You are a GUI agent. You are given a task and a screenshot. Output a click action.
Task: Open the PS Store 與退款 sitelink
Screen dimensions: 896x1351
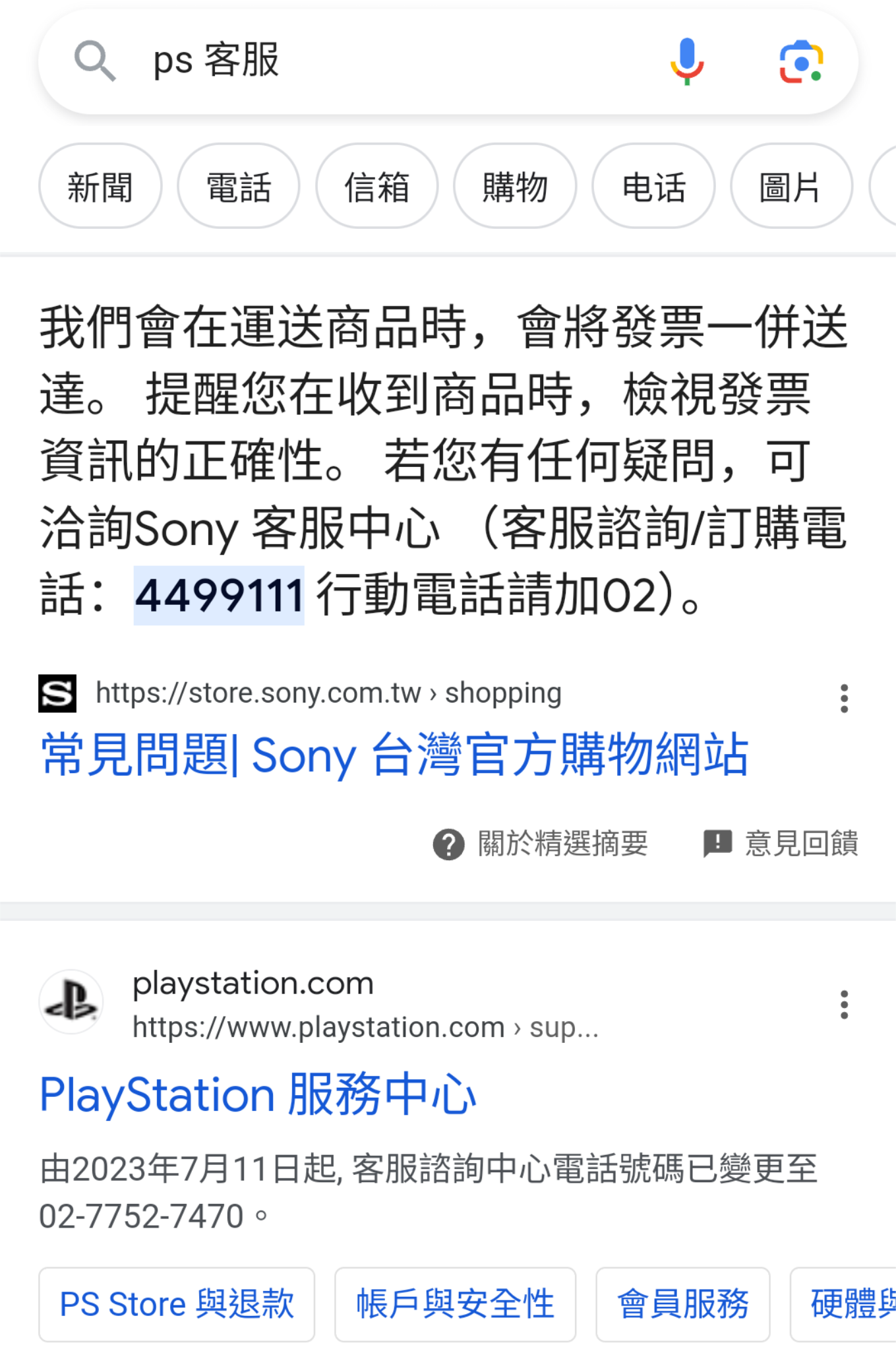coord(177,1304)
